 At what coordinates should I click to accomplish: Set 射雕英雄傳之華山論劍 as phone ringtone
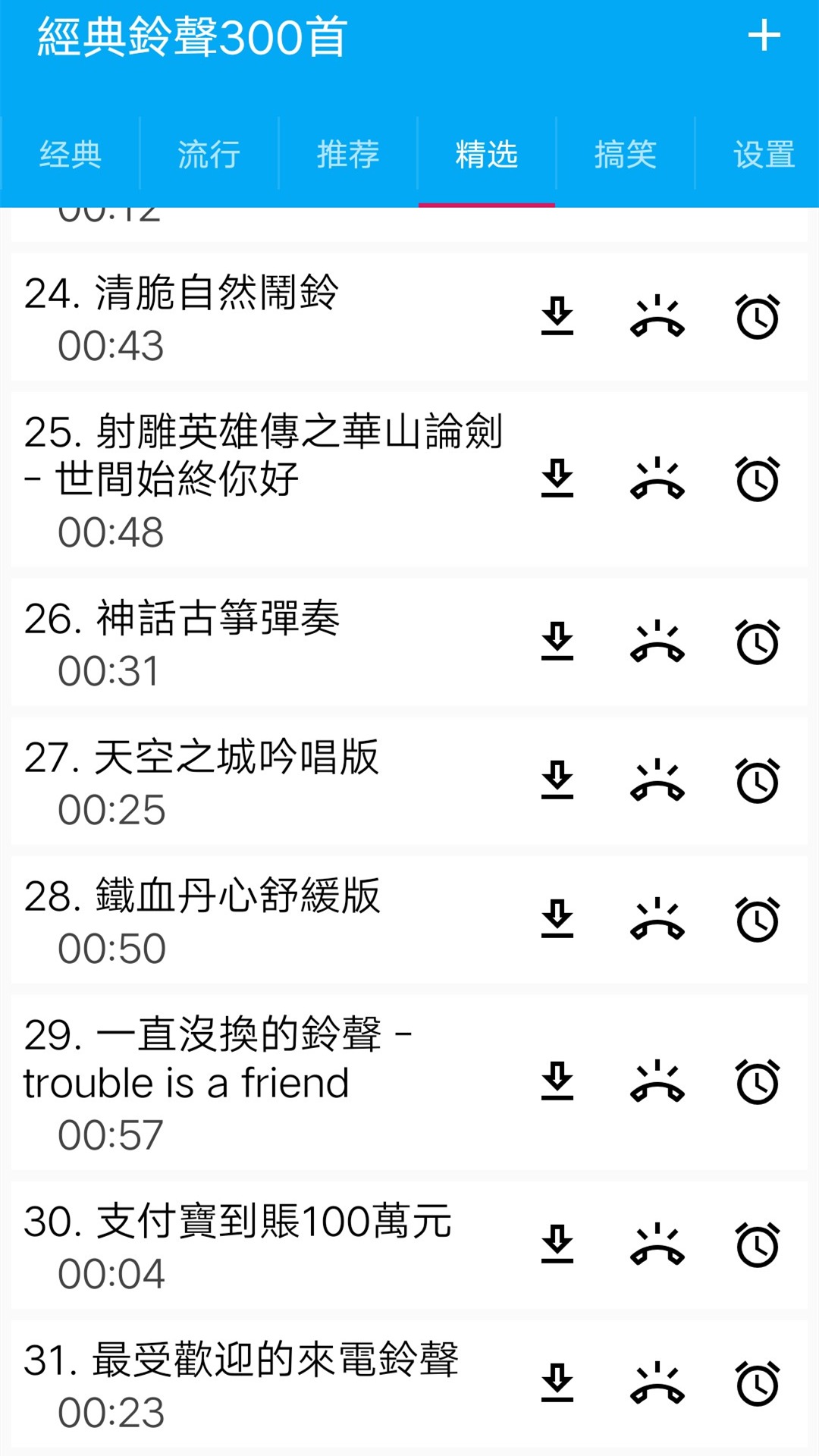coord(657,479)
